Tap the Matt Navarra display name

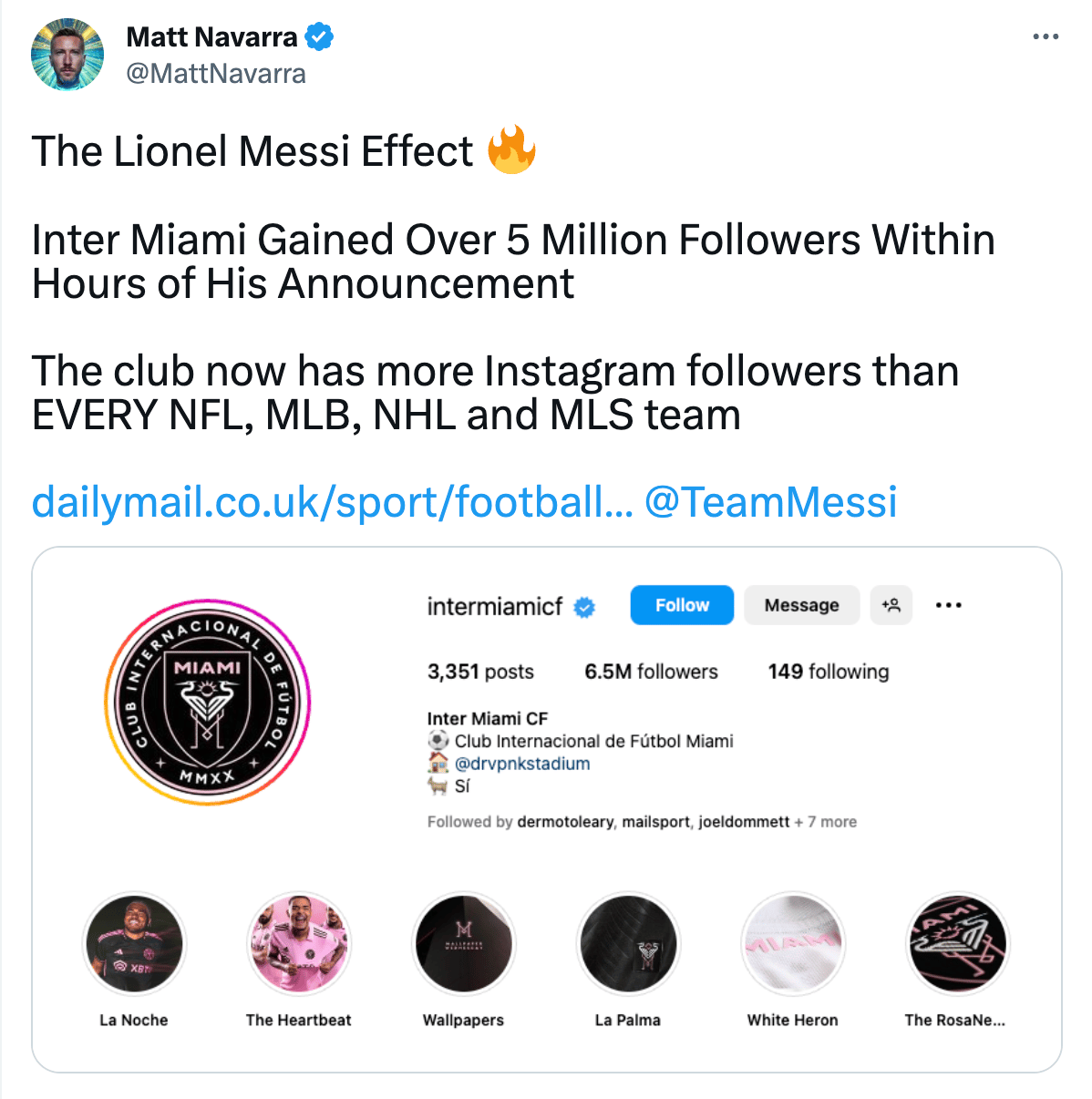[x=211, y=36]
